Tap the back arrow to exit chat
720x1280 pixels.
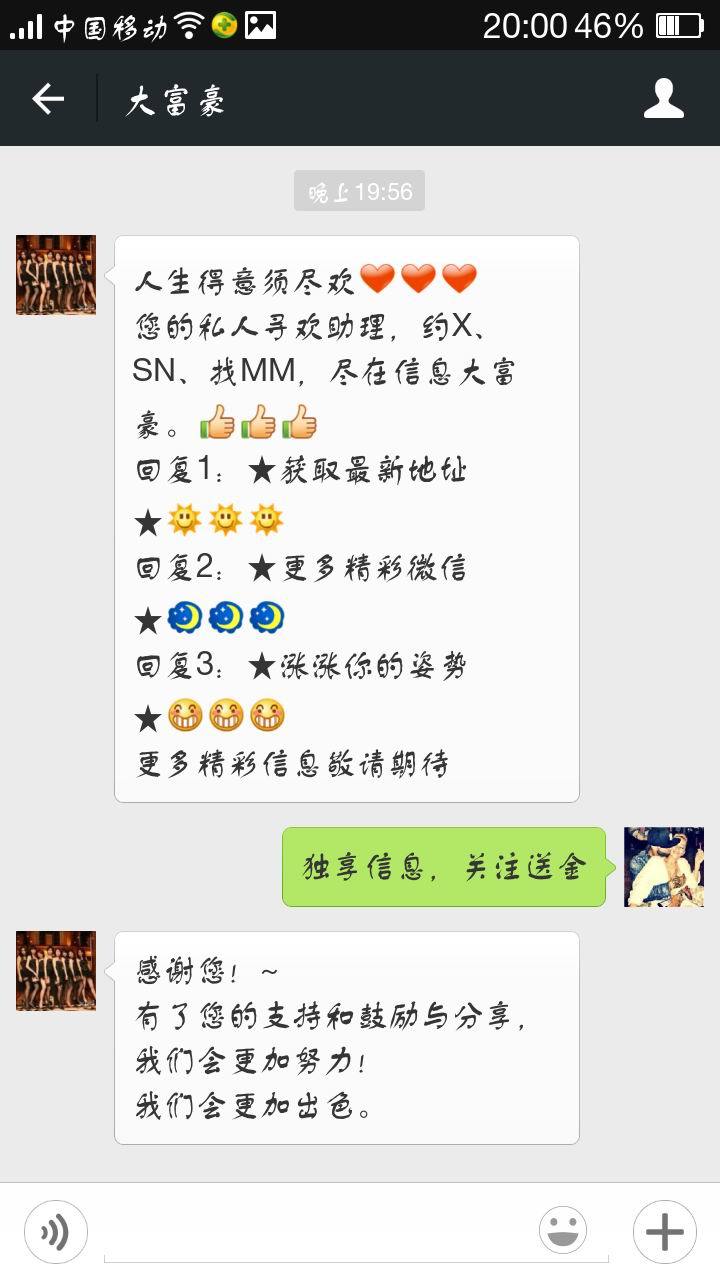[49, 98]
